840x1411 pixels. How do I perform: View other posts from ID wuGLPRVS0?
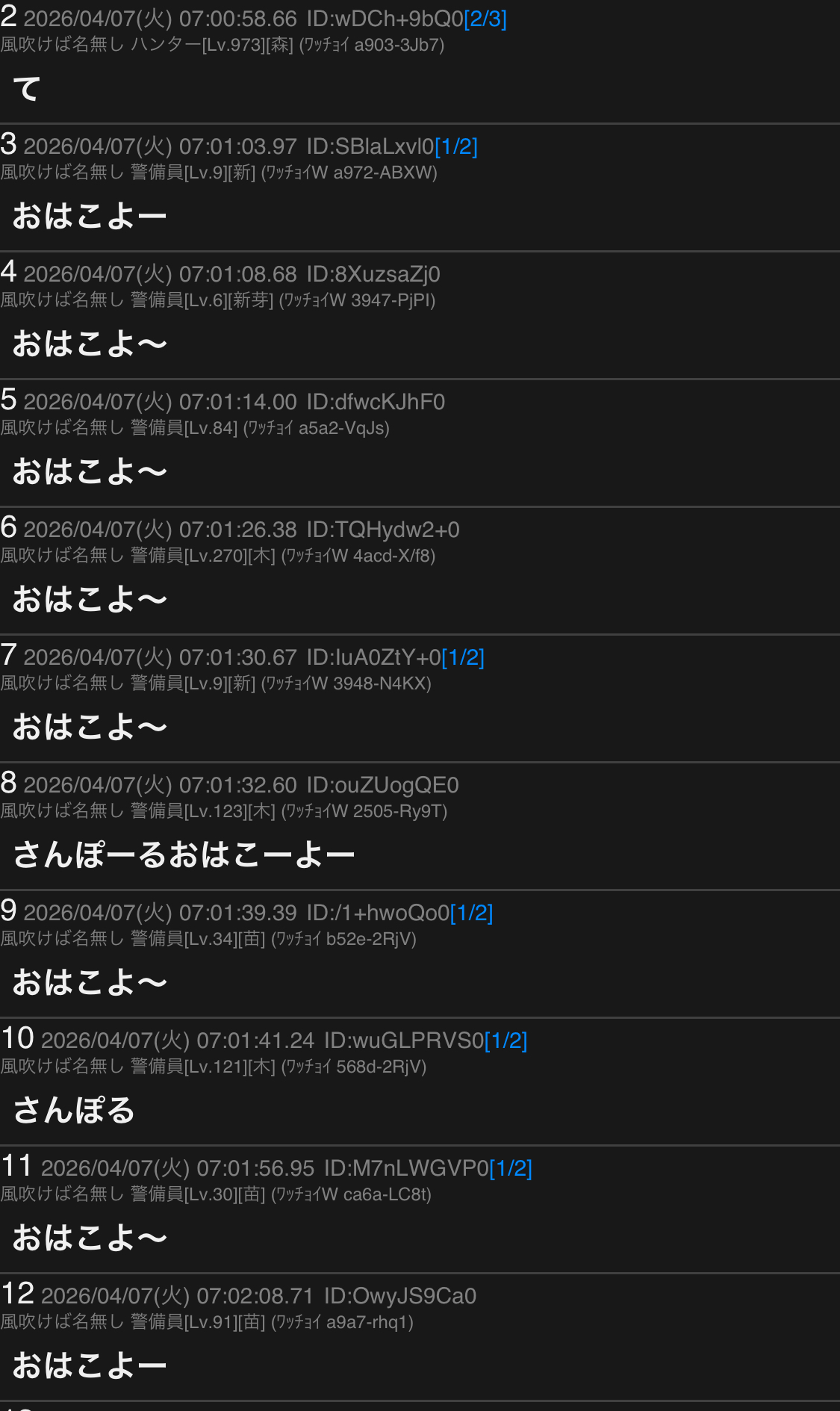(x=505, y=1041)
